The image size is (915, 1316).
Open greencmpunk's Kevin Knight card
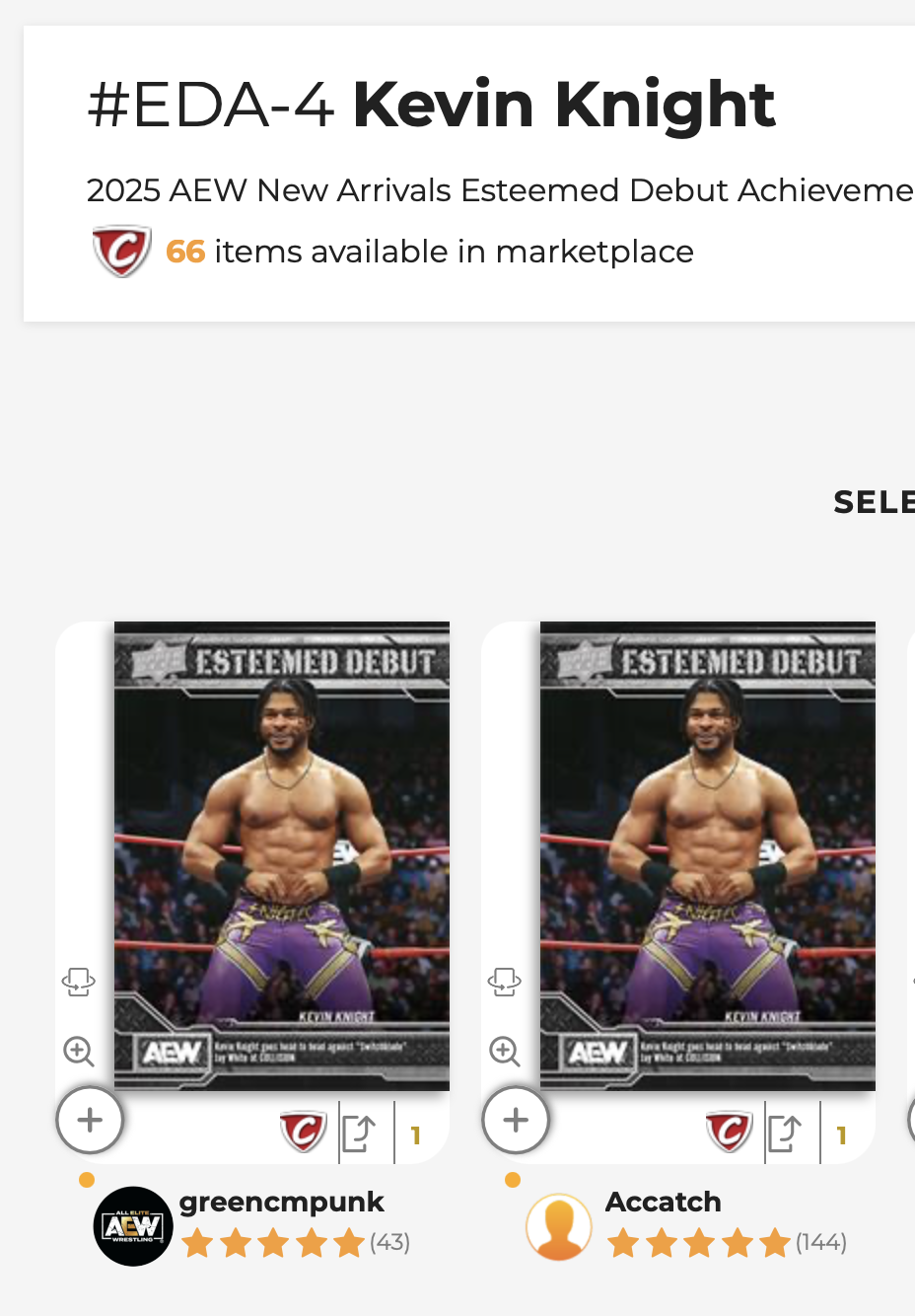click(282, 855)
